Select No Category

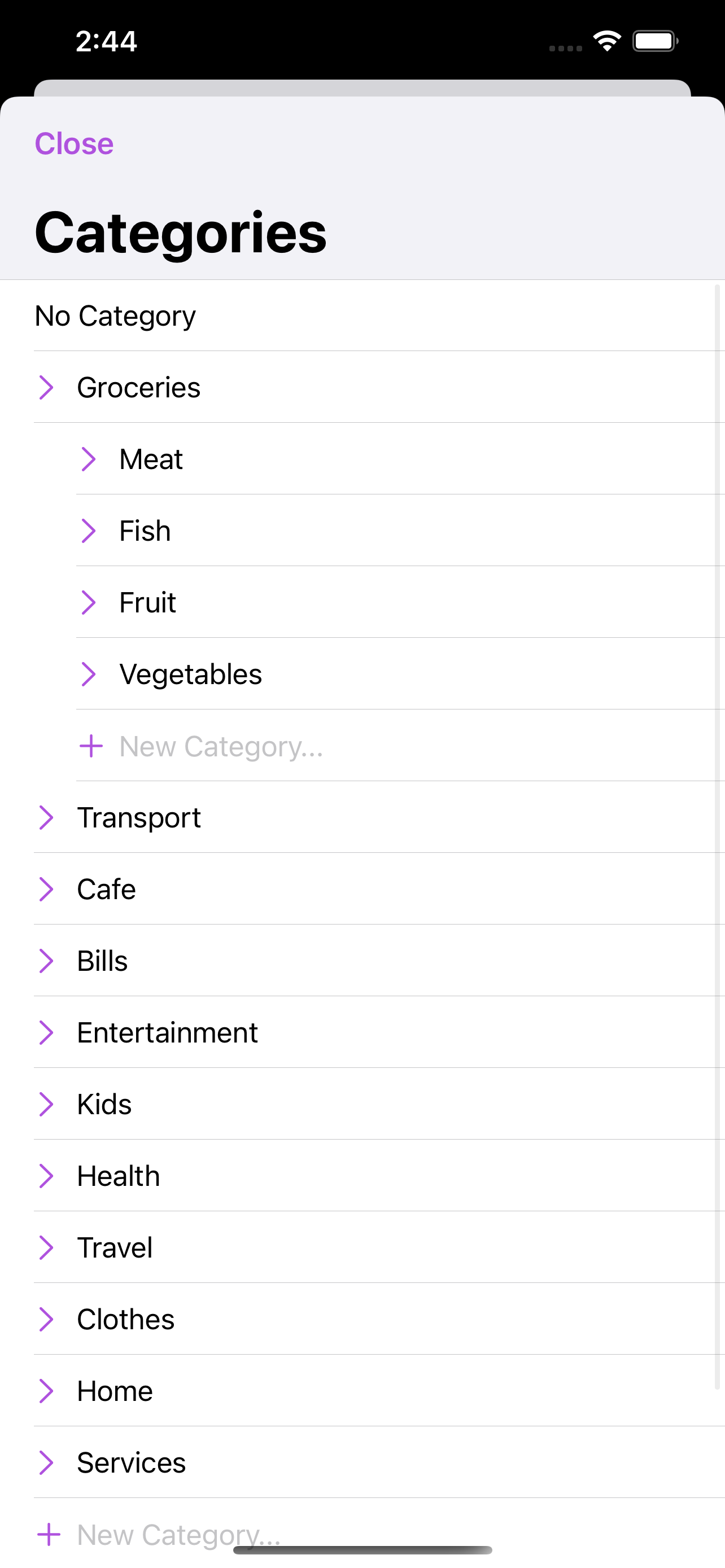(362, 316)
